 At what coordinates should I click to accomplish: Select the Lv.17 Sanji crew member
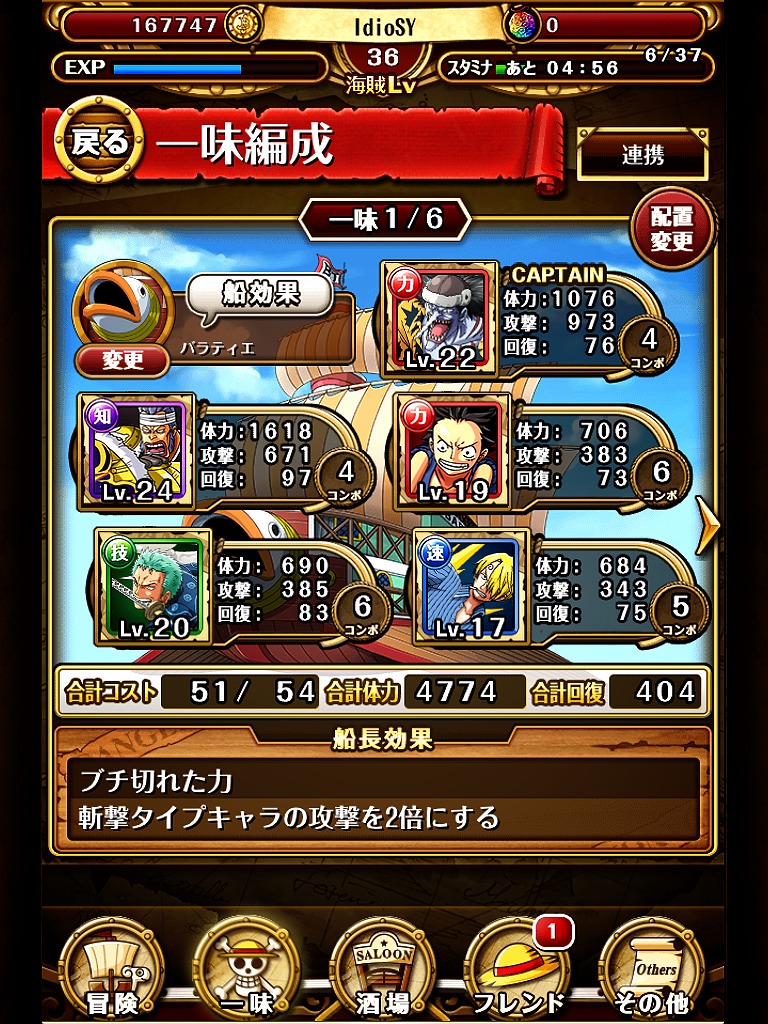coord(468,587)
